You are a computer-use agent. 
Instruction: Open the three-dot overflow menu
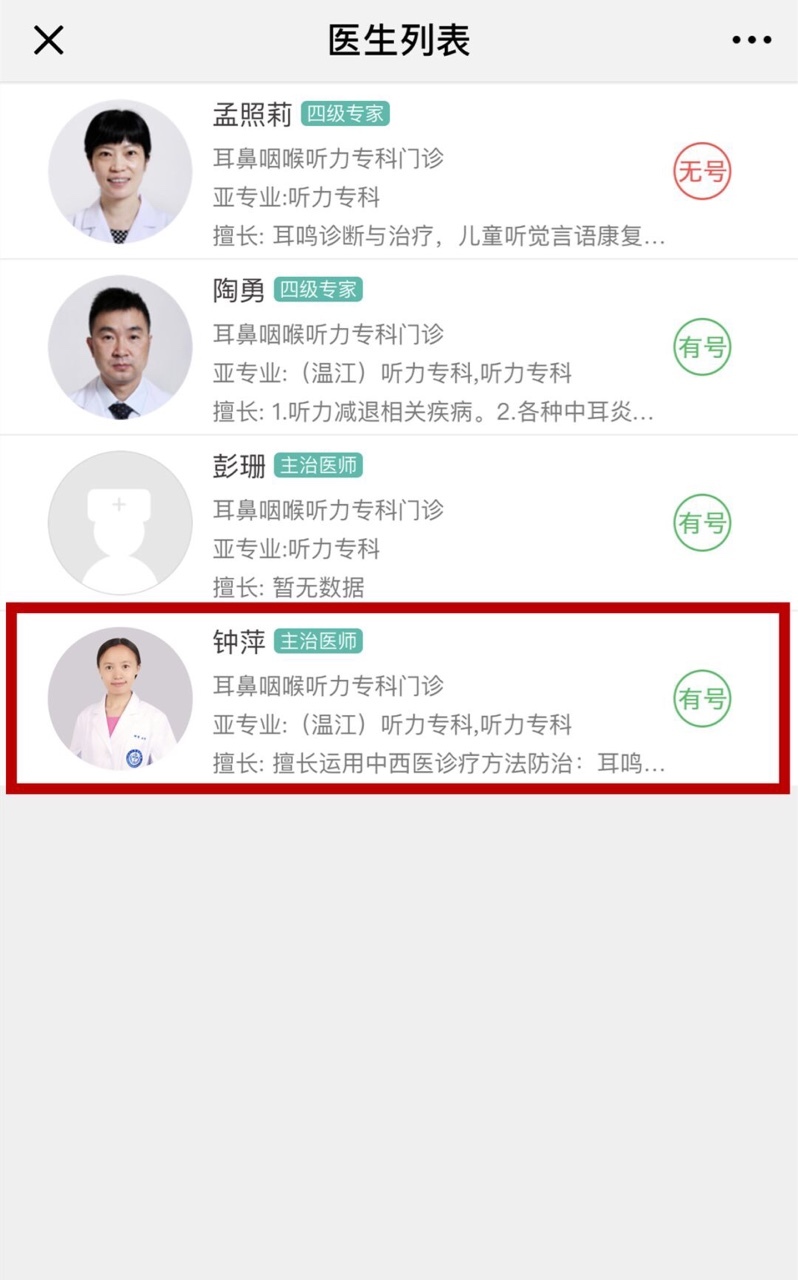click(751, 40)
